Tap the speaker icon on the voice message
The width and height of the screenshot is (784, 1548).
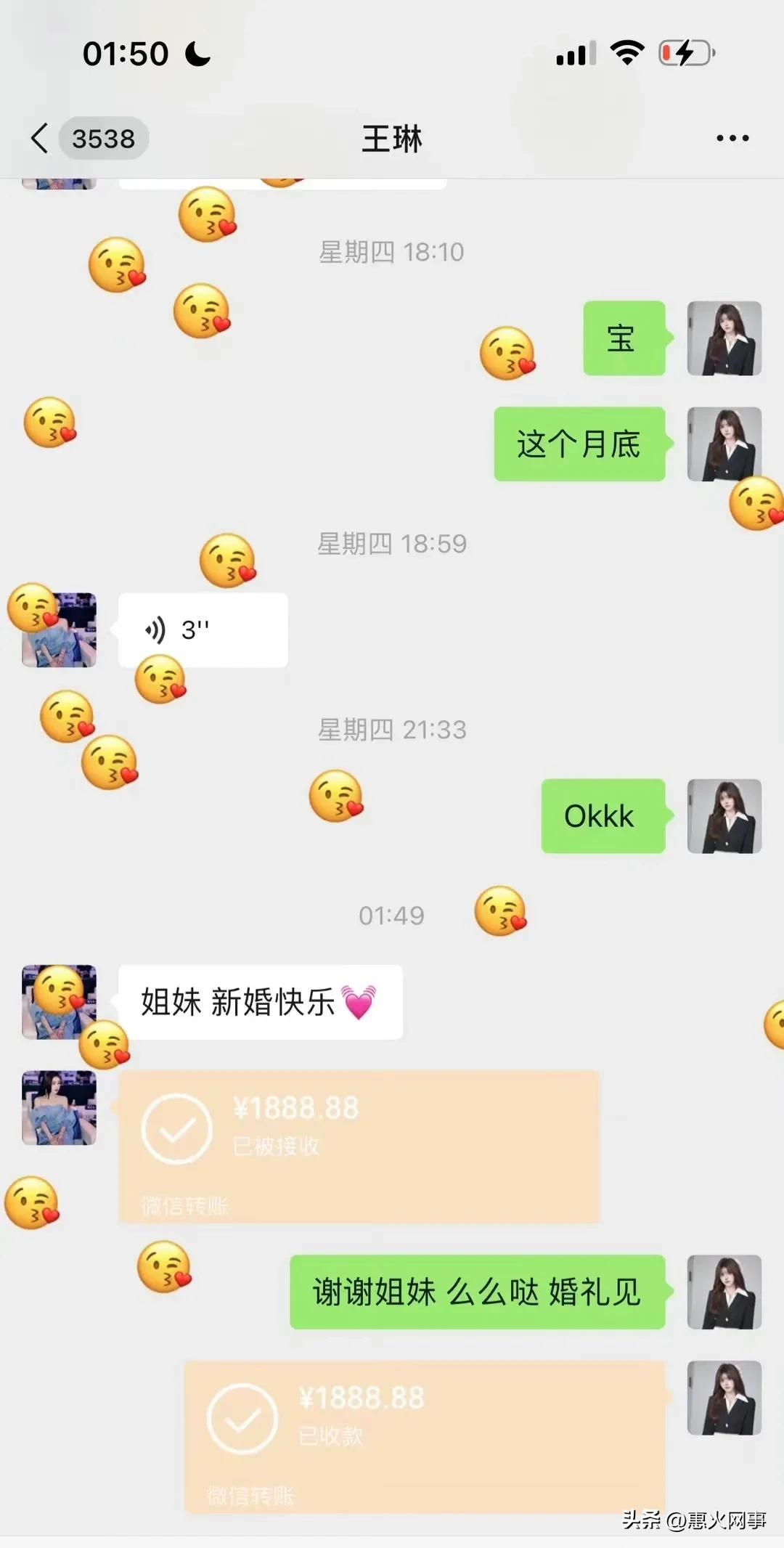155,629
